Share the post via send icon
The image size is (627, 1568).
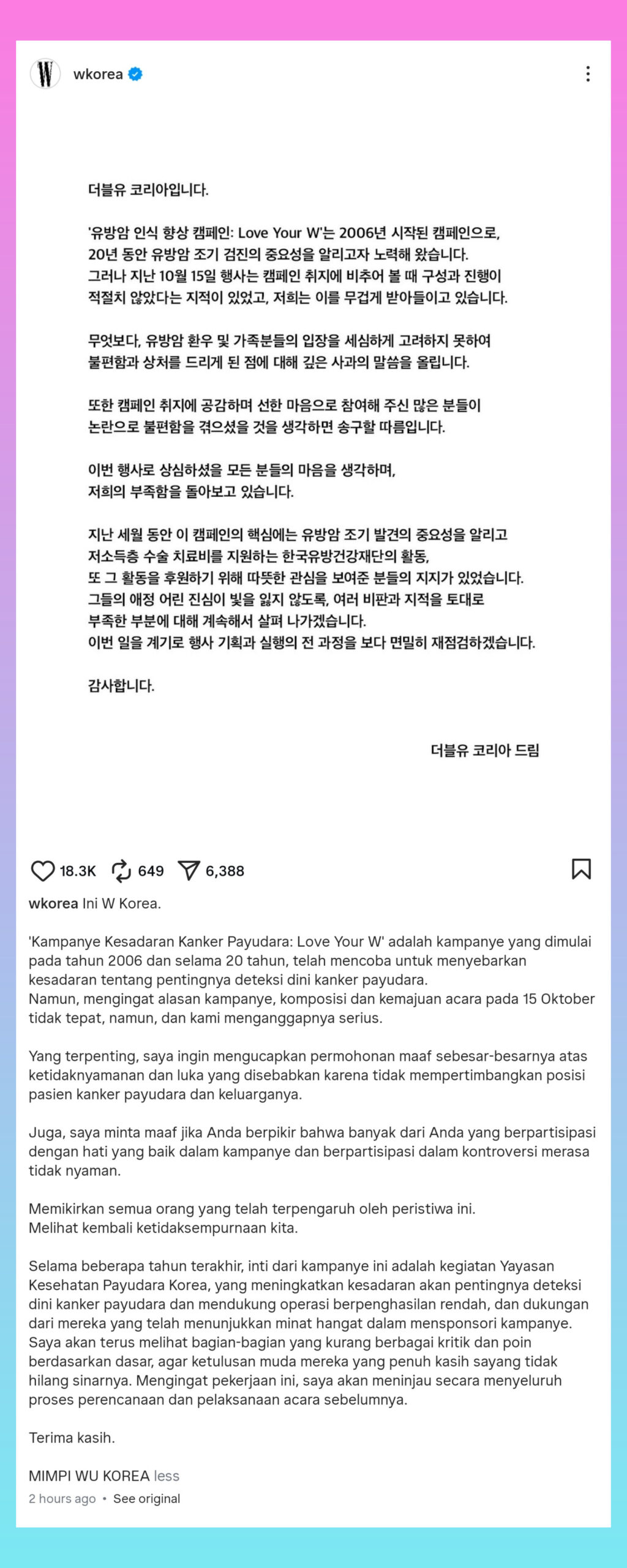[189, 870]
